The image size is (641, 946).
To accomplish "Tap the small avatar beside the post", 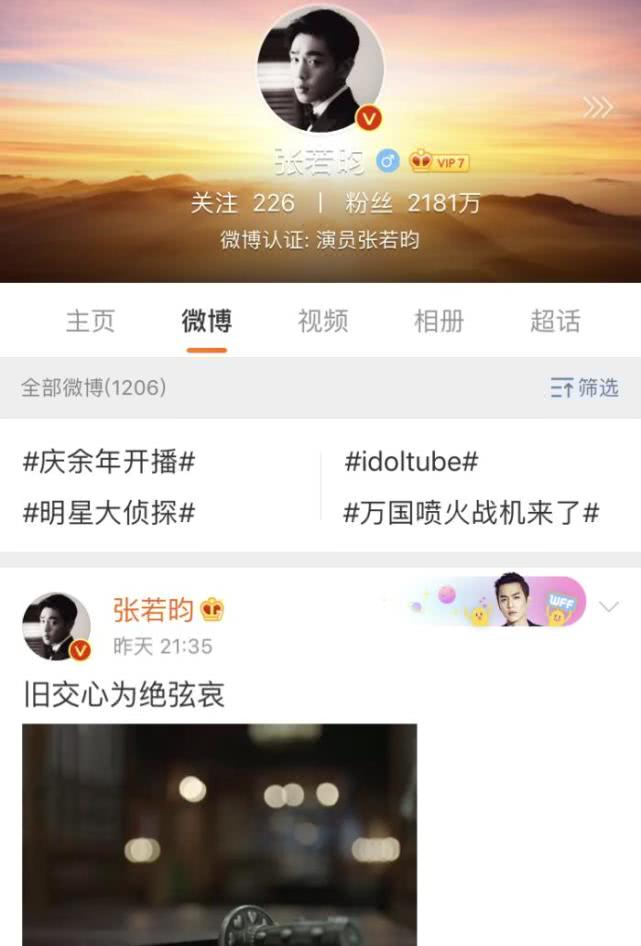I will (56, 626).
